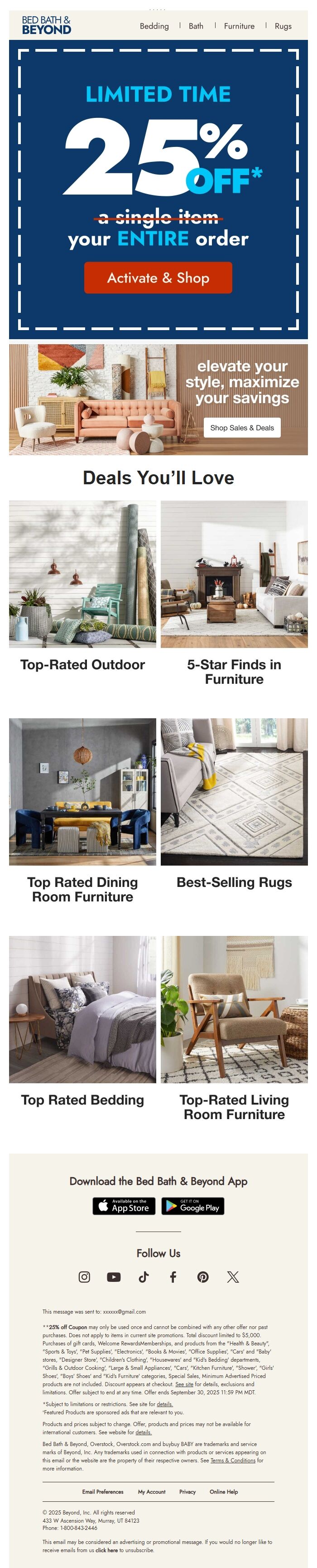317x1568 pixels.
Task: Open Email Preferences
Action: pos(103,1491)
